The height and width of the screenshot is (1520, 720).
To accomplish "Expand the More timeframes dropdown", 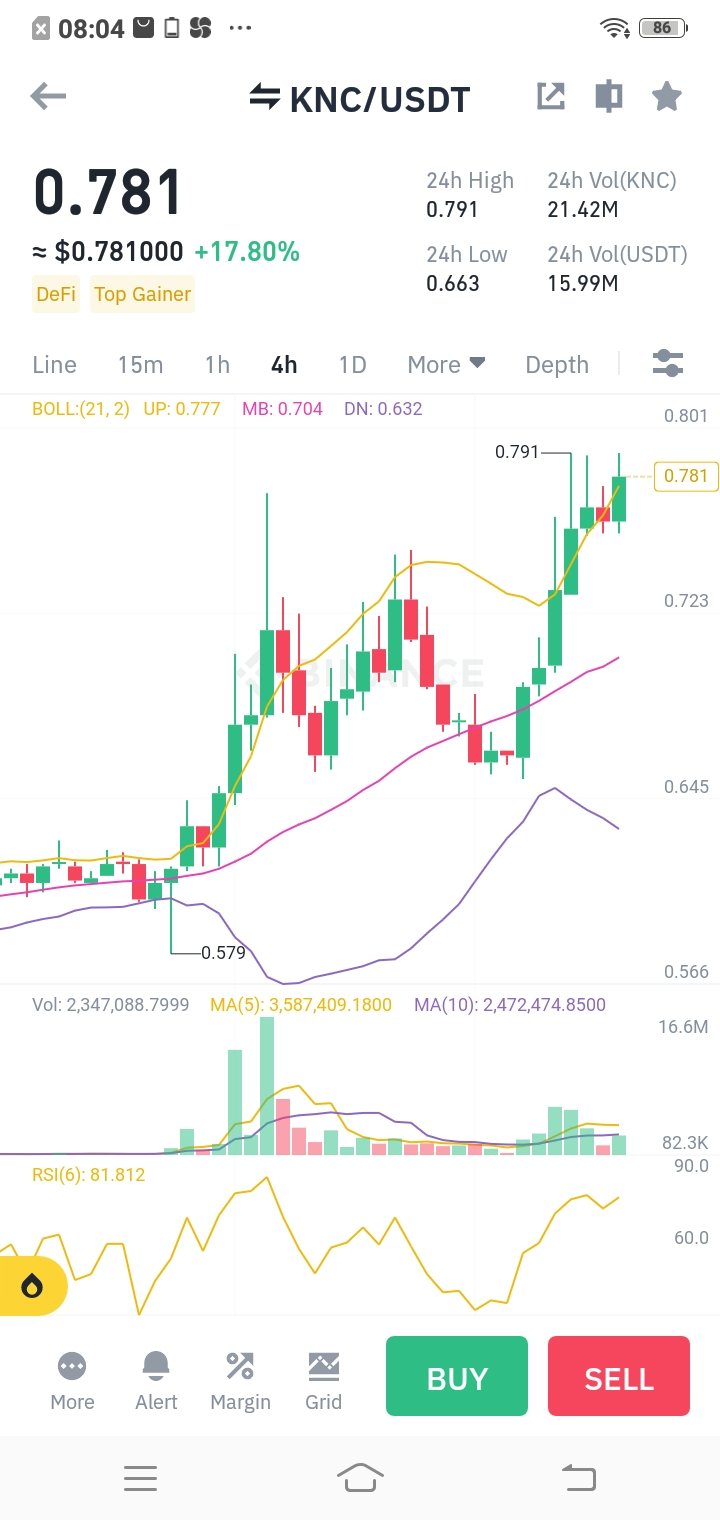I will pyautogui.click(x=446, y=365).
